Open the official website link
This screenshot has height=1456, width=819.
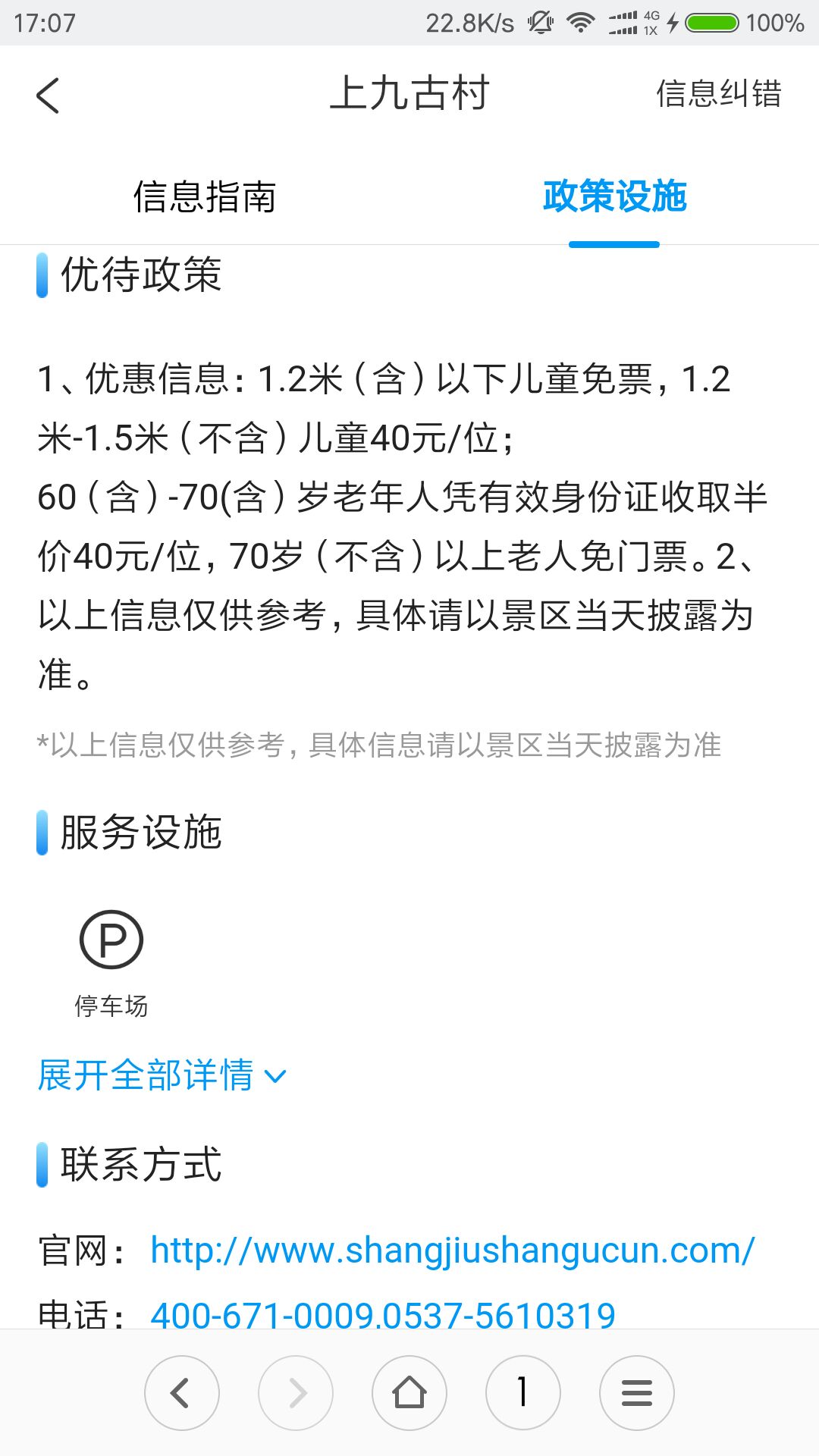pos(453,1250)
